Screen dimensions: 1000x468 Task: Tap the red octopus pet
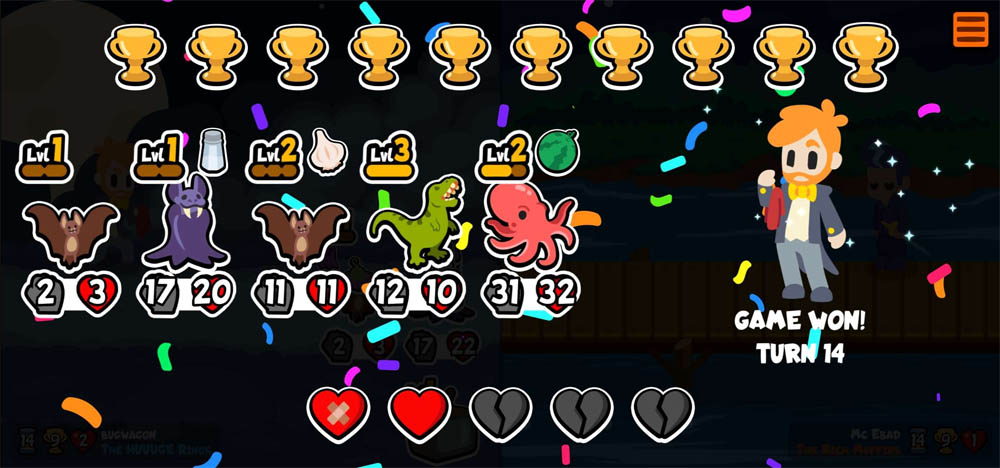click(528, 223)
